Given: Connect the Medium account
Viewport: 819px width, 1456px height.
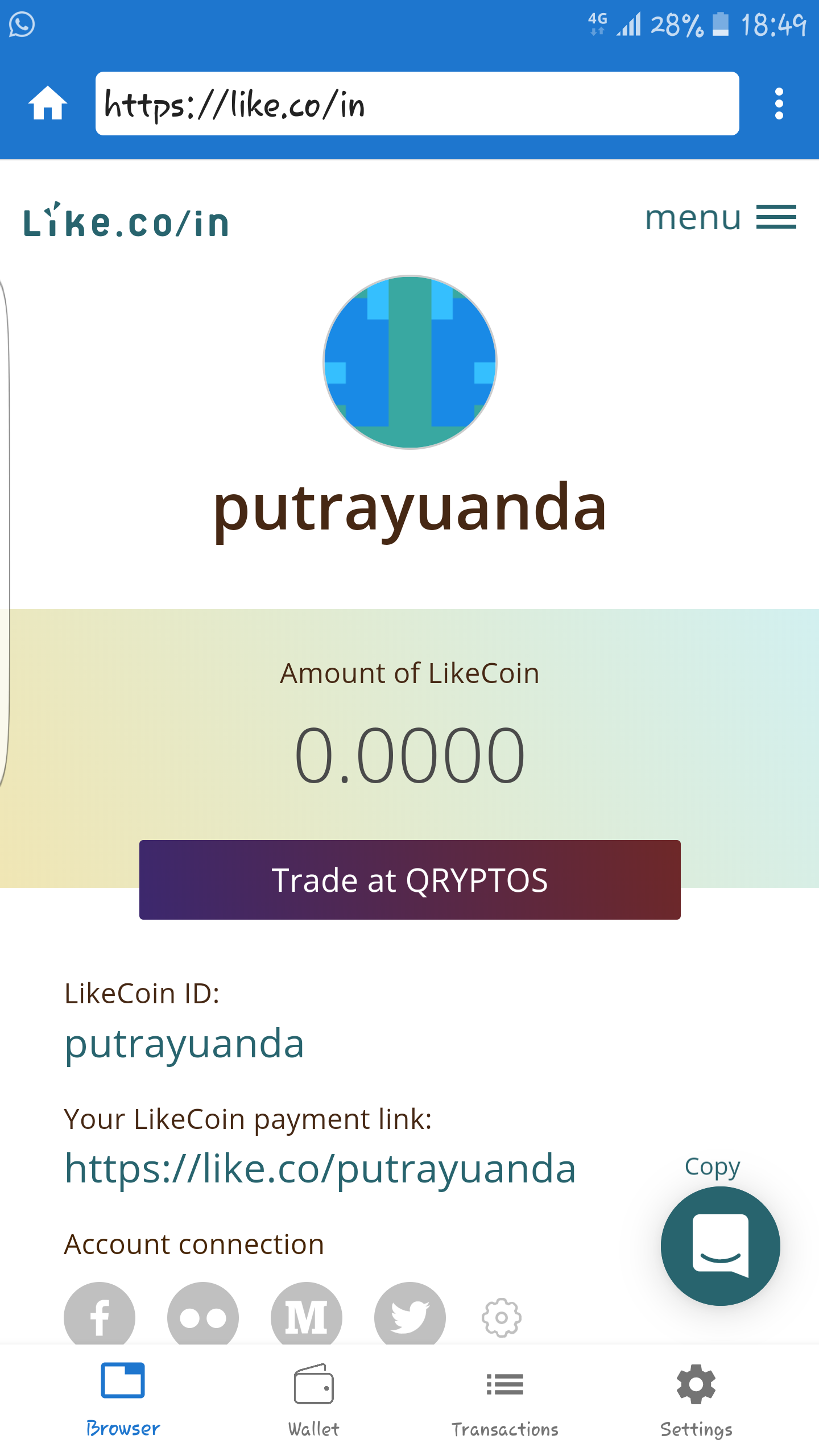Looking at the screenshot, I should (x=307, y=1315).
